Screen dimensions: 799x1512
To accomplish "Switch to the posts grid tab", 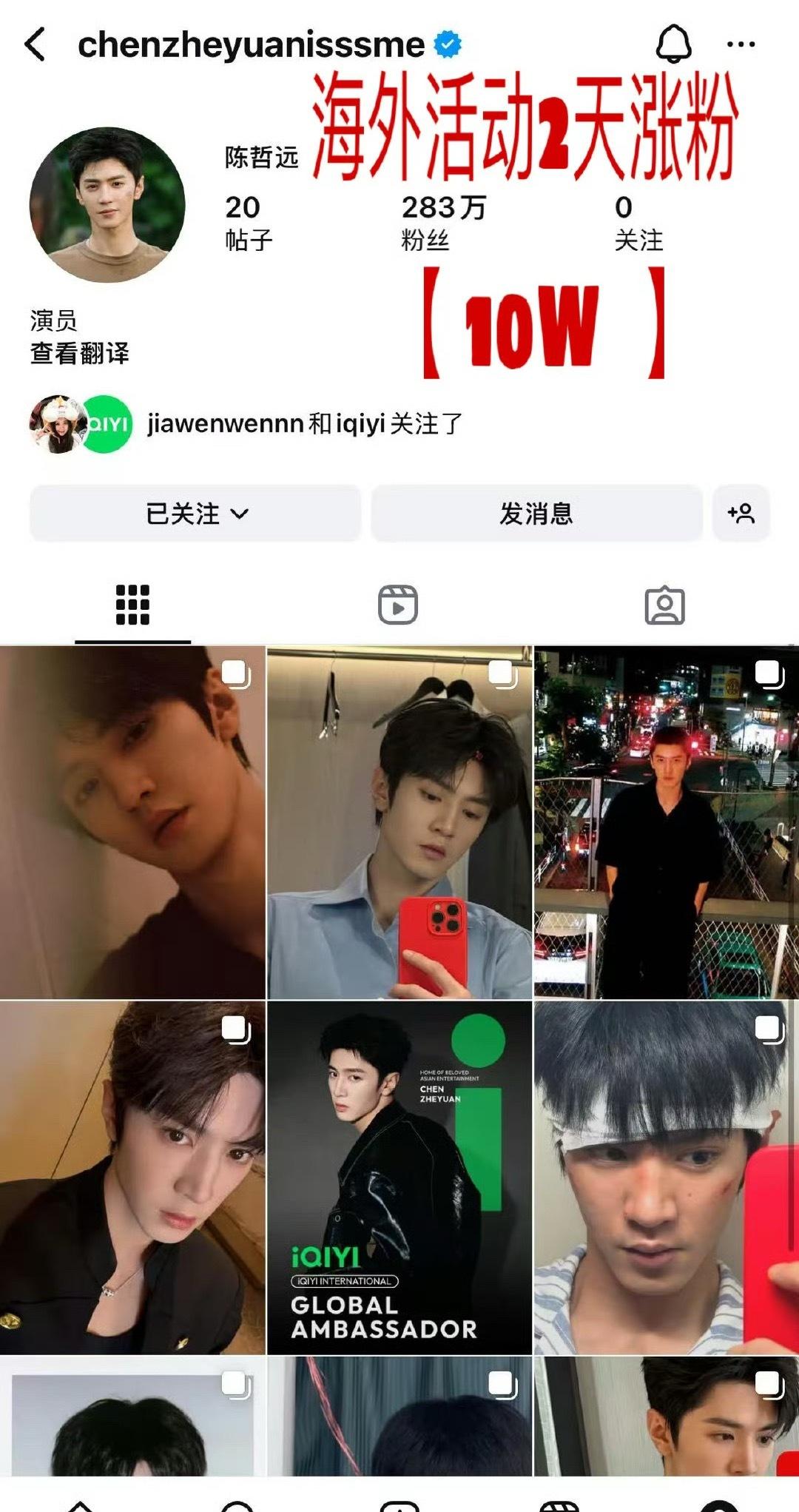I will pos(133,605).
